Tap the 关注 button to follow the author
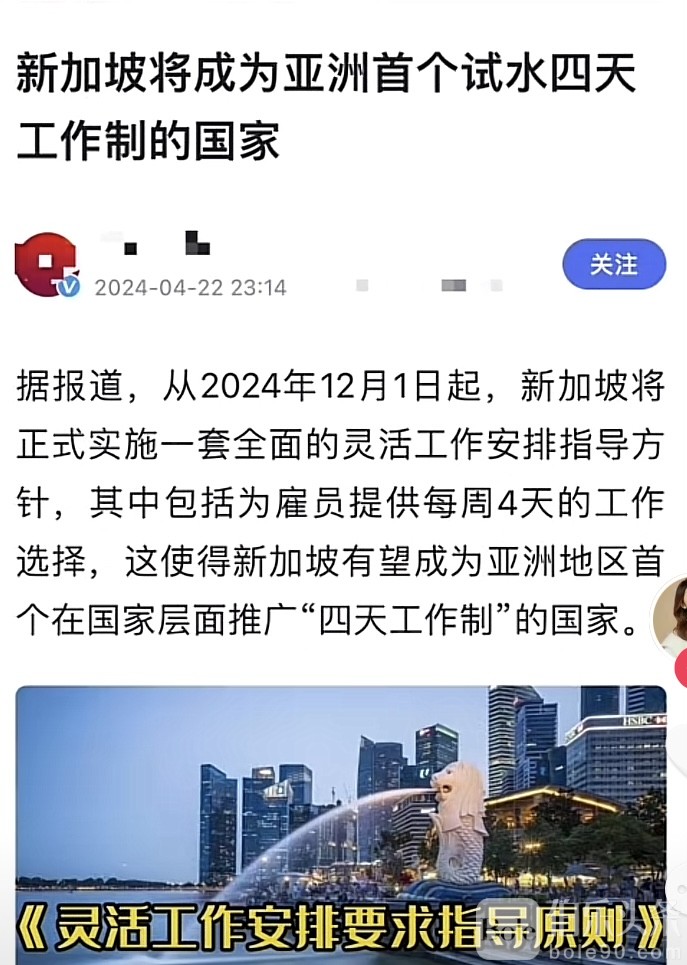Screen dimensions: 687x965 [x=613, y=264]
